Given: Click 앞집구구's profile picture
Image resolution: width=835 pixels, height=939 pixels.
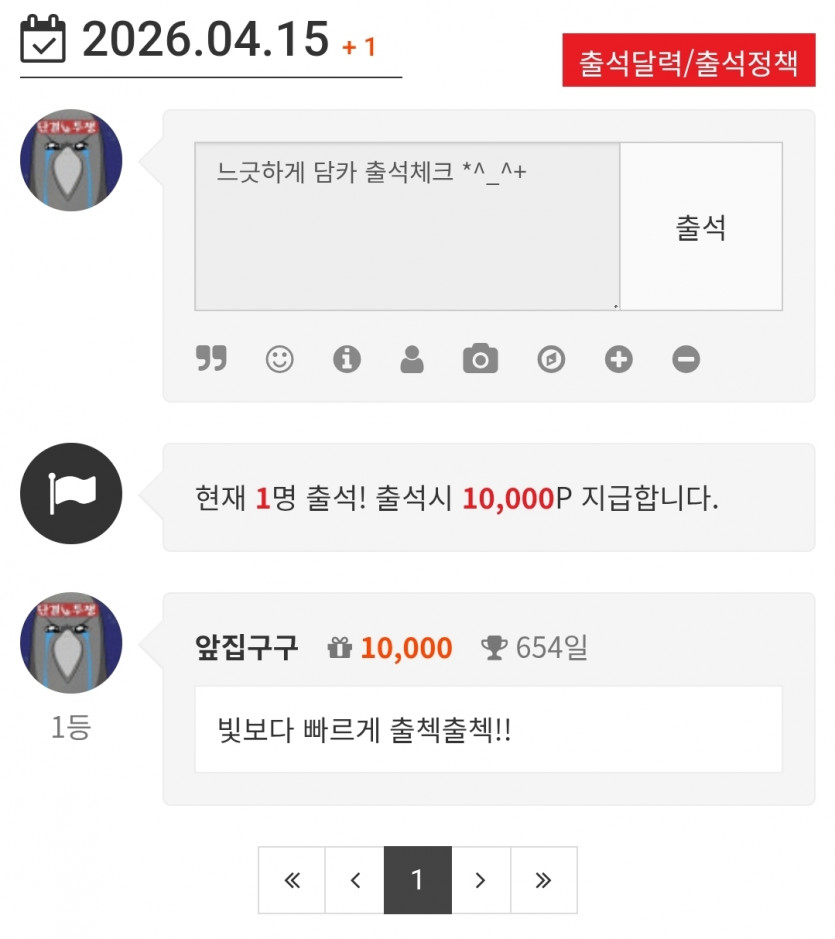Looking at the screenshot, I should coord(70,643).
